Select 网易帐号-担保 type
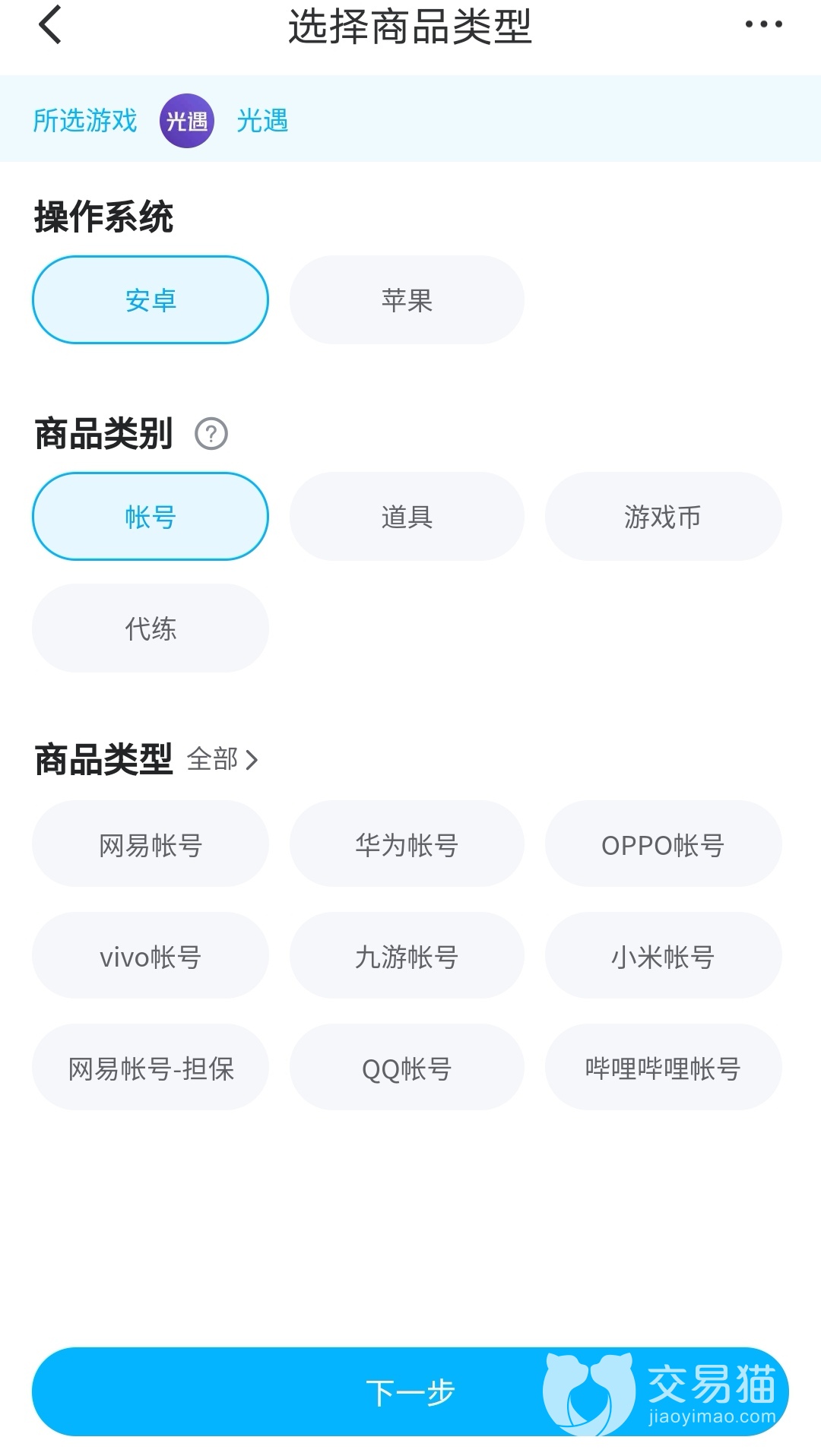The height and width of the screenshot is (1456, 821). [x=151, y=1068]
